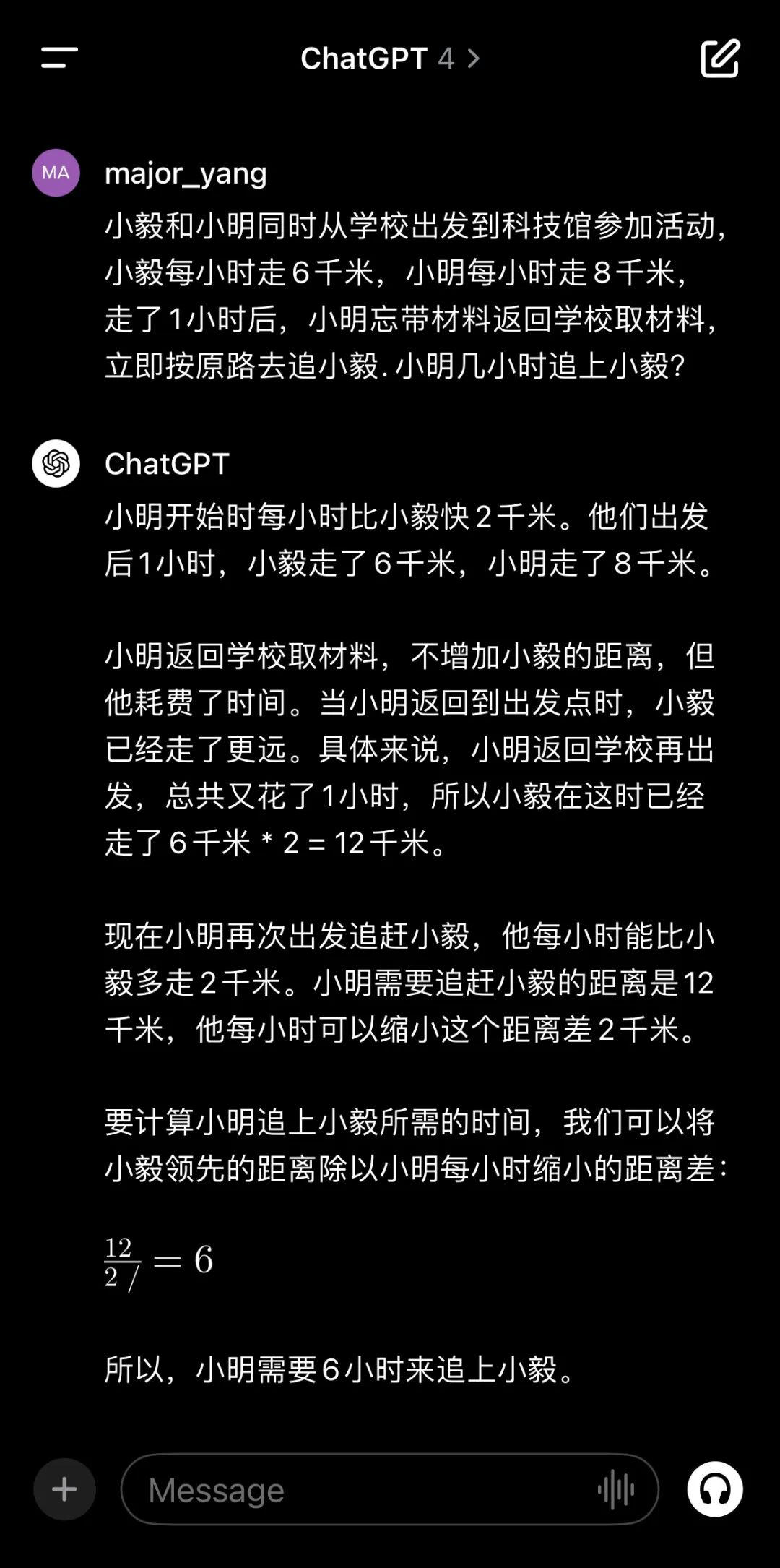Tap the plus attachment button
Screen dimensions: 780x1568
tap(64, 1489)
